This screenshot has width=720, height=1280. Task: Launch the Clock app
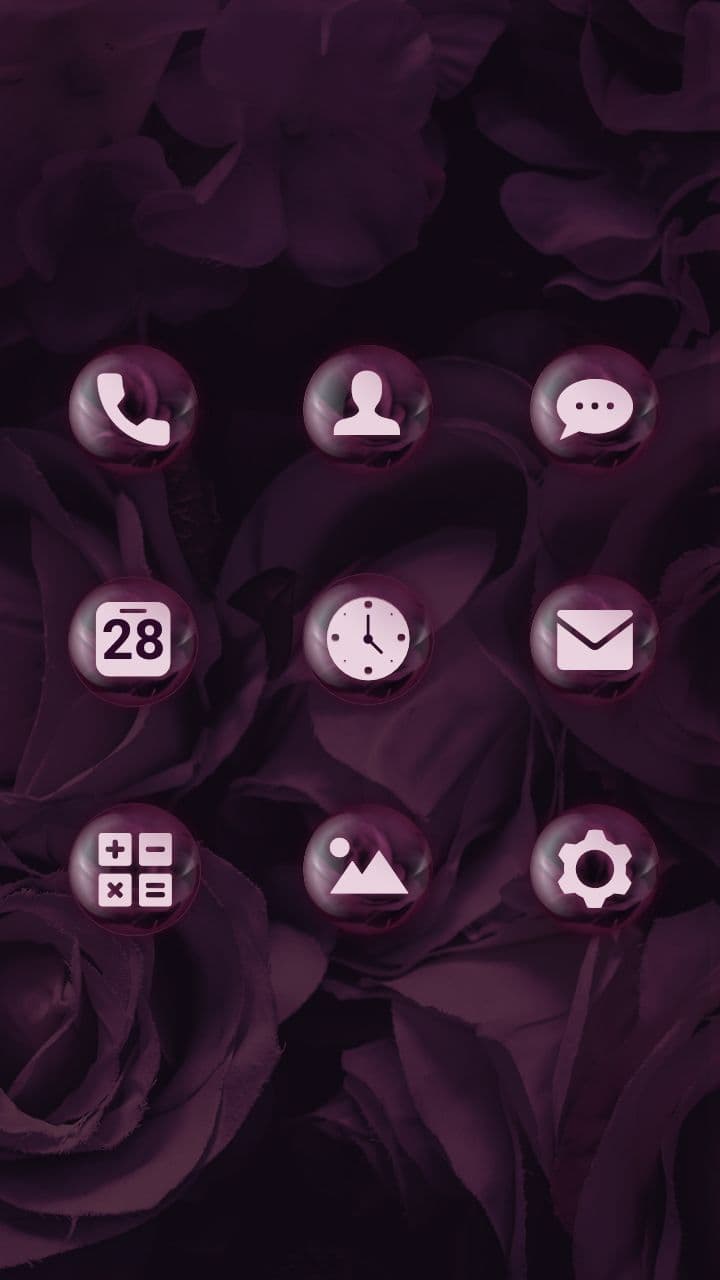pyautogui.click(x=367, y=639)
